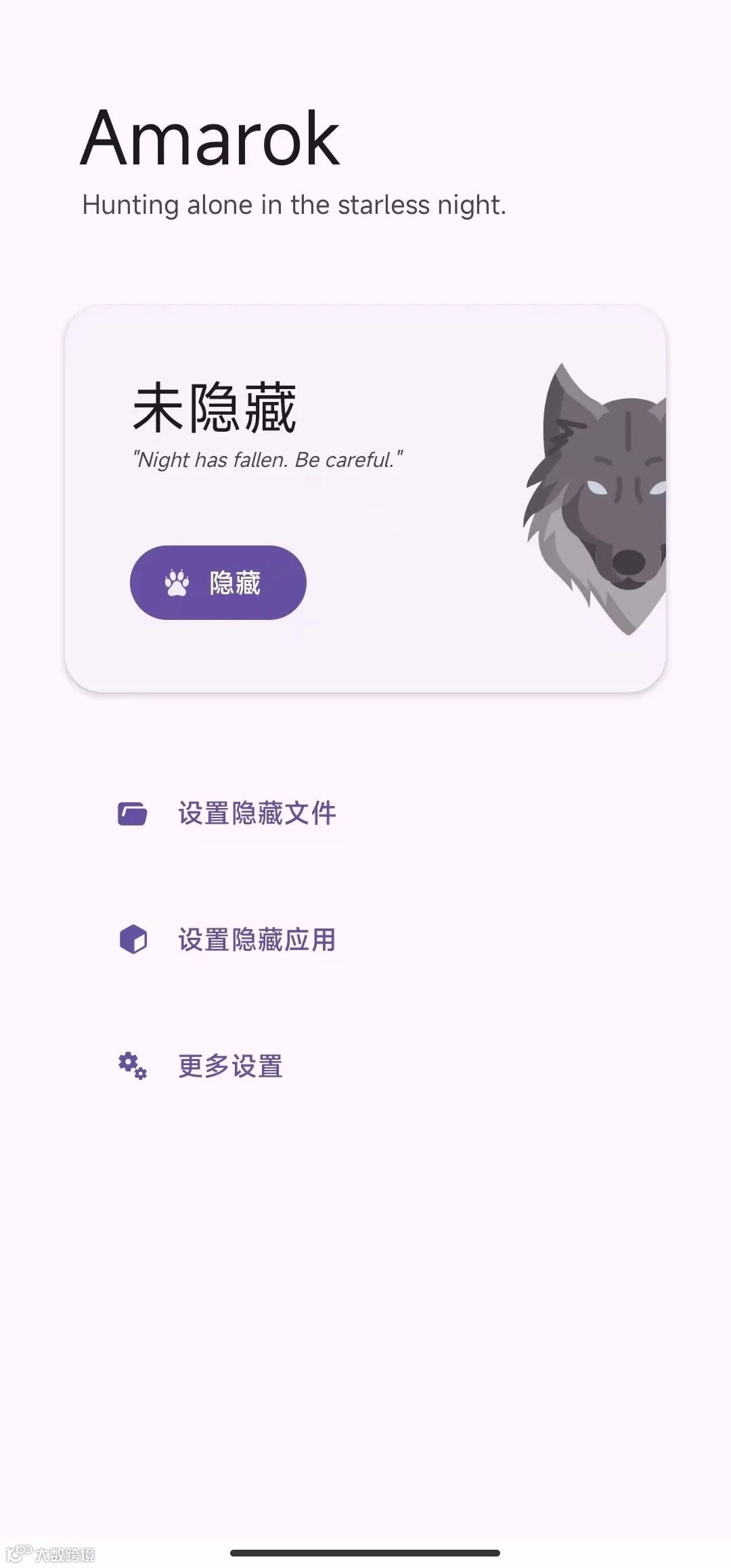This screenshot has width=731, height=1568.
Task: Select the paw icon on the hide button
Action: click(177, 583)
